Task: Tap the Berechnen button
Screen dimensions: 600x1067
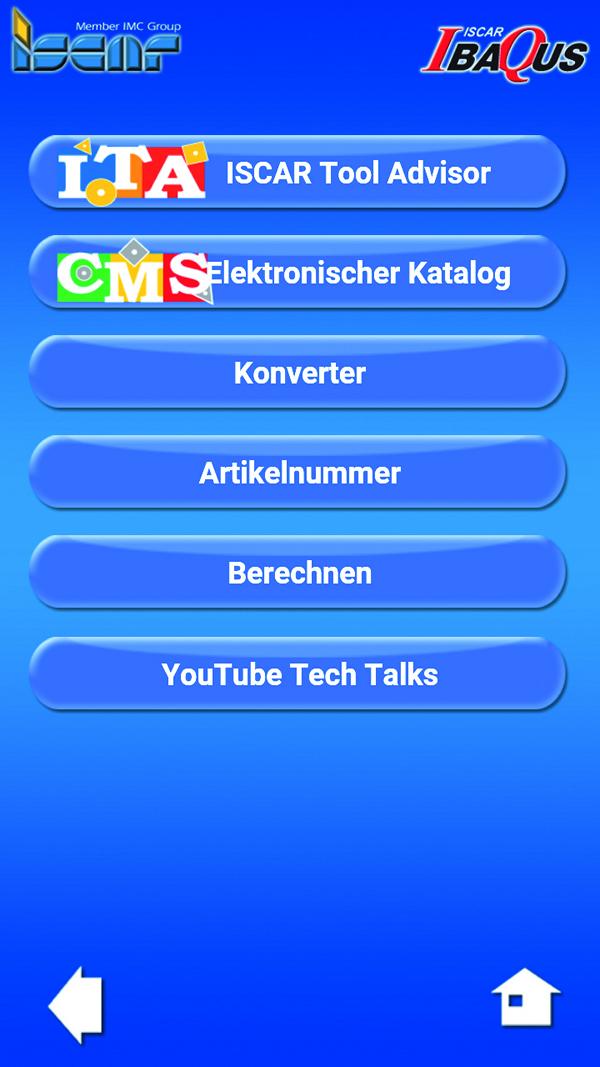Action: pyautogui.click(x=297, y=572)
